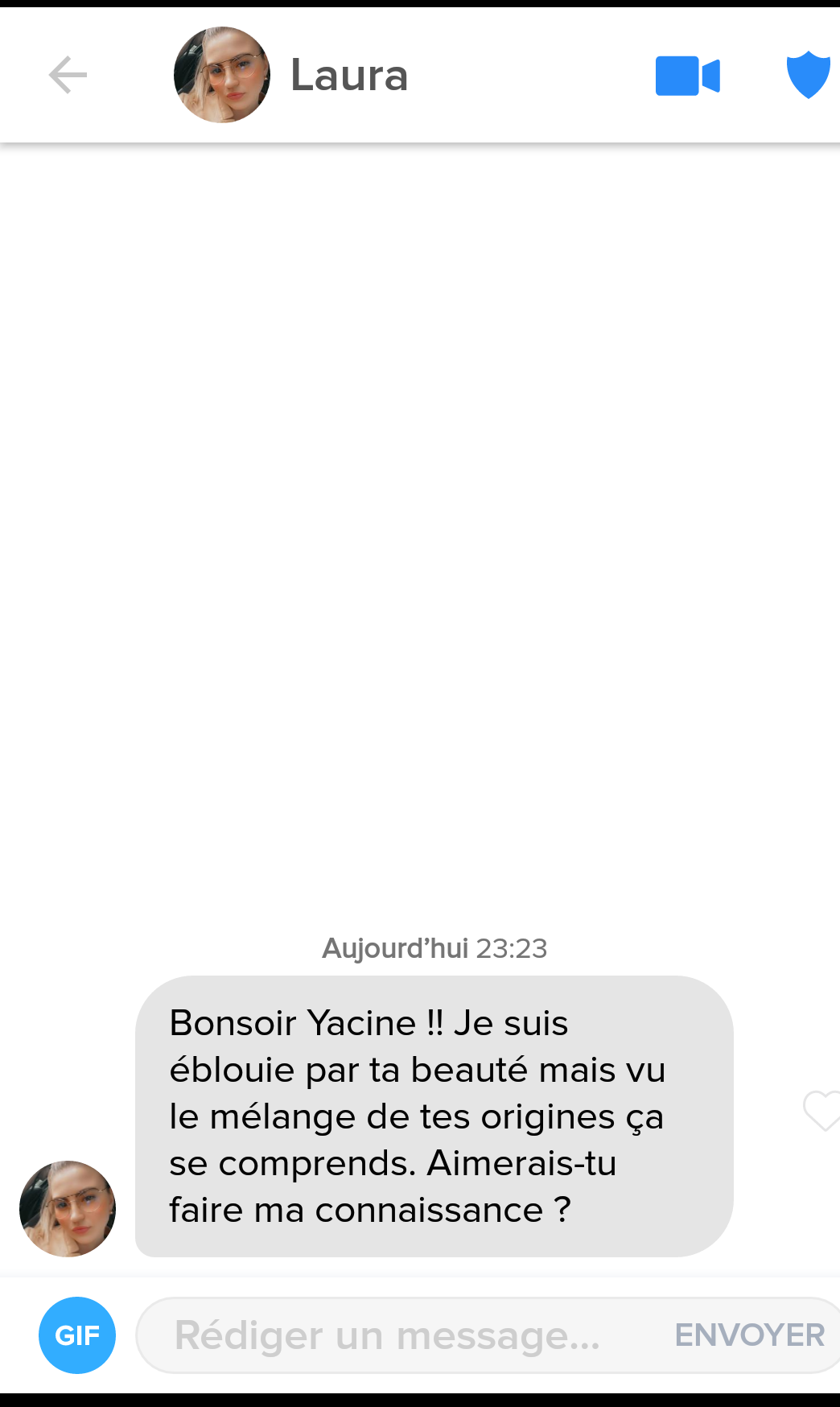Like Laura's message with the heart
The width and height of the screenshot is (840, 1407).
(x=822, y=1111)
